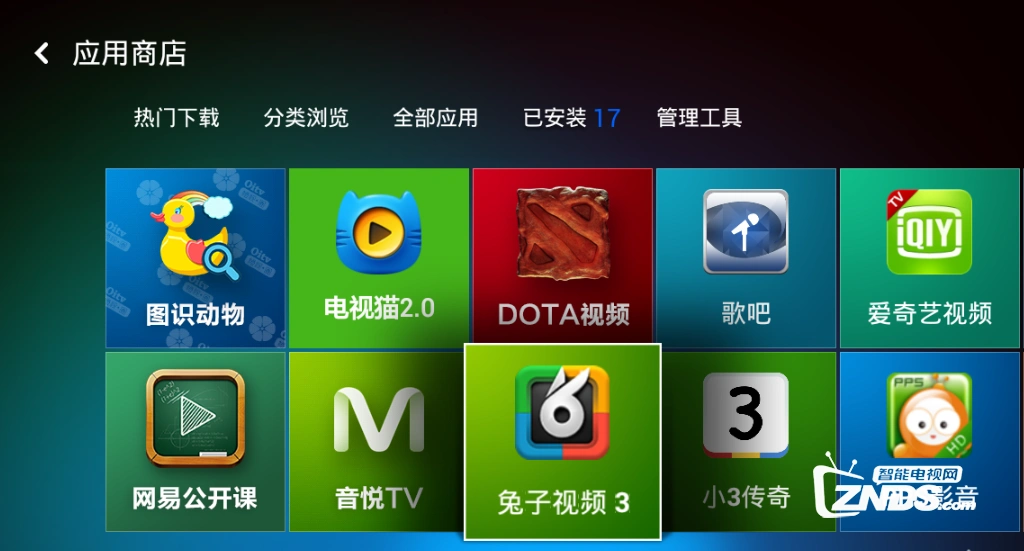
Task: Open the 歌吧 app tile
Action: pyautogui.click(x=746, y=257)
